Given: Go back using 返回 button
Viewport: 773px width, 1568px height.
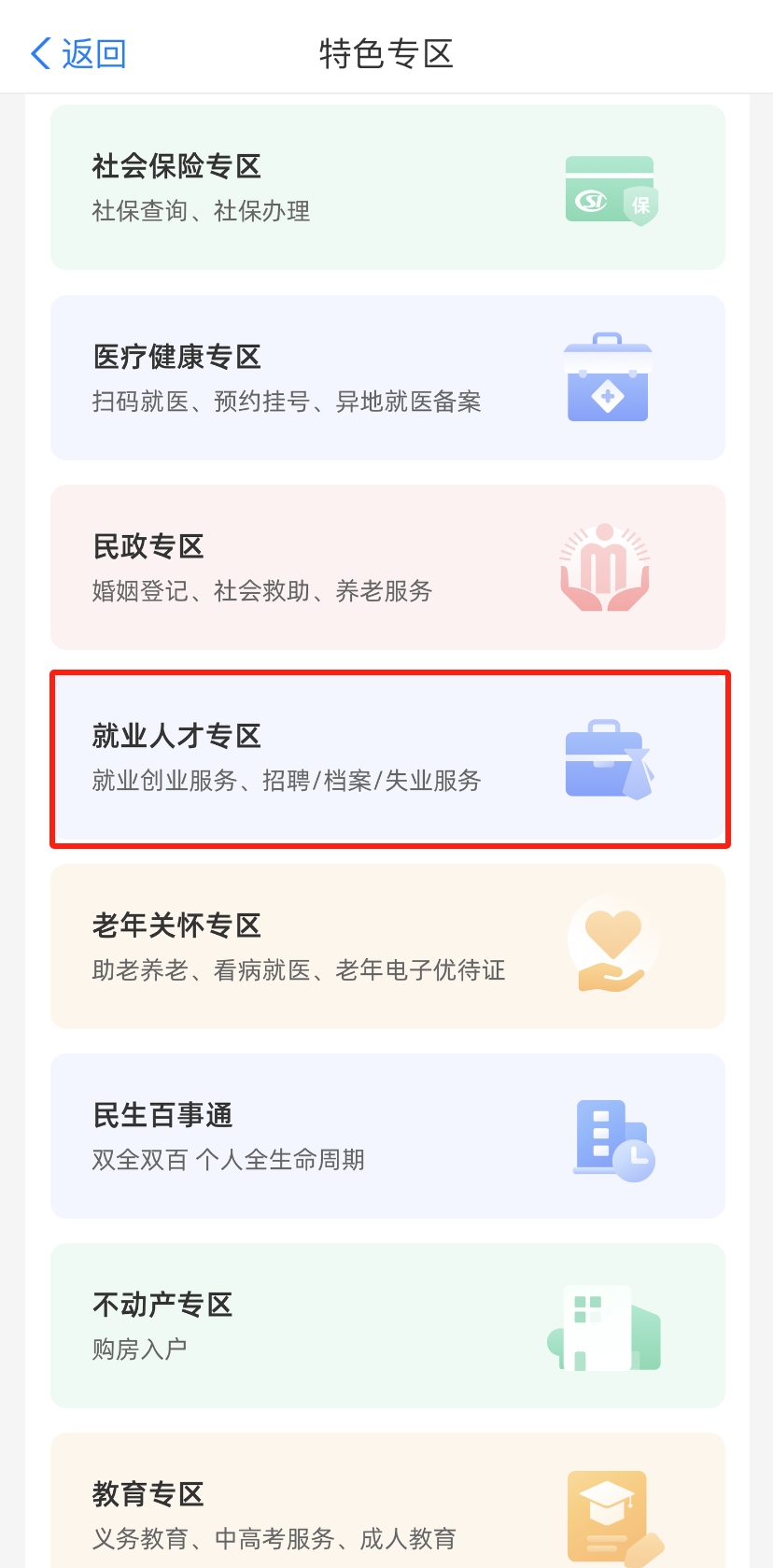Looking at the screenshot, I should (x=78, y=54).
